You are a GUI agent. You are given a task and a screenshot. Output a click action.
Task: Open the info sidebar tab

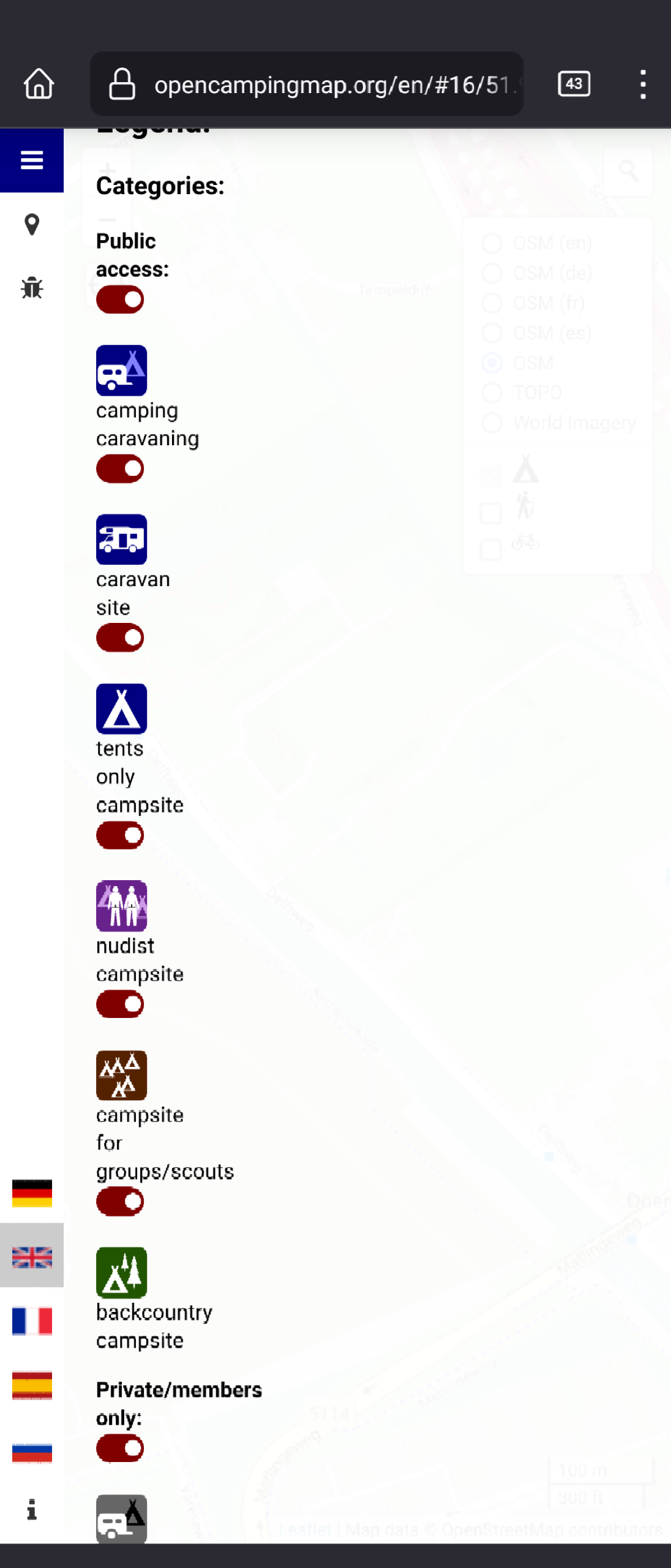click(x=32, y=1510)
